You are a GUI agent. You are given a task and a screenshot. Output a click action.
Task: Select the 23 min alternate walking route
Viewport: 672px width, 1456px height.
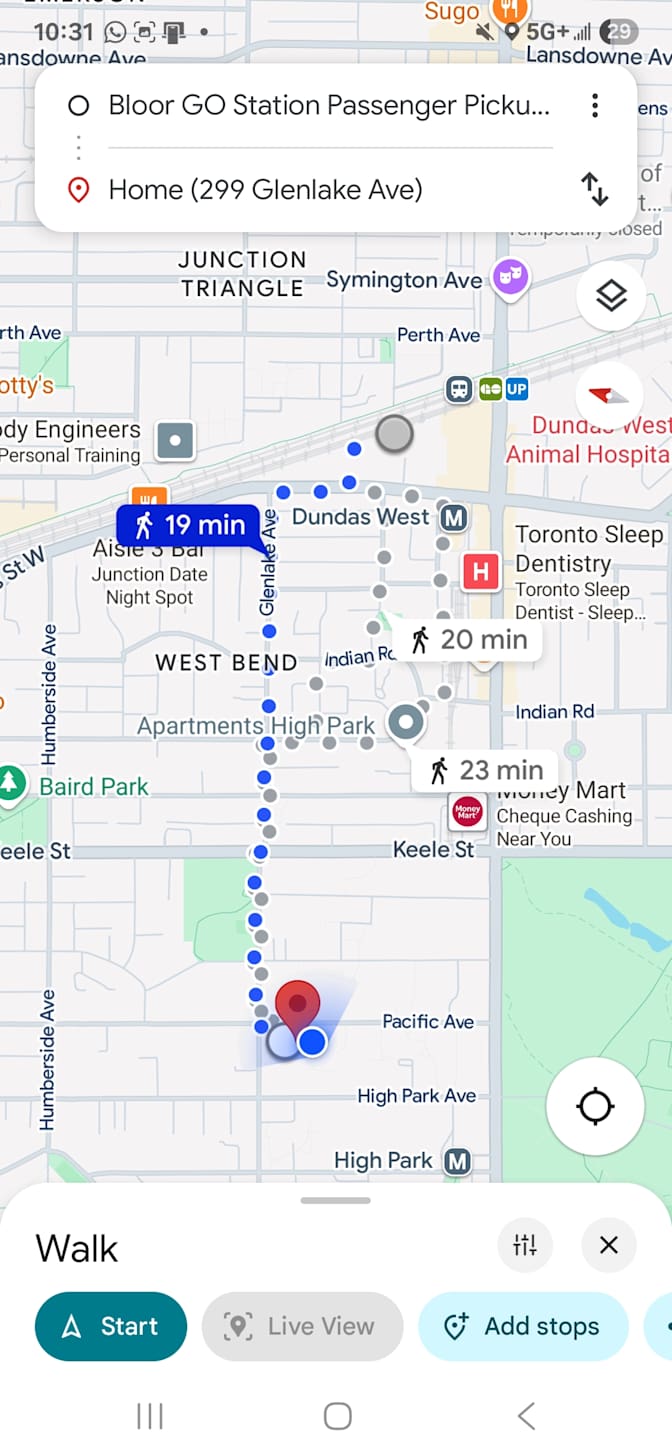tap(485, 770)
